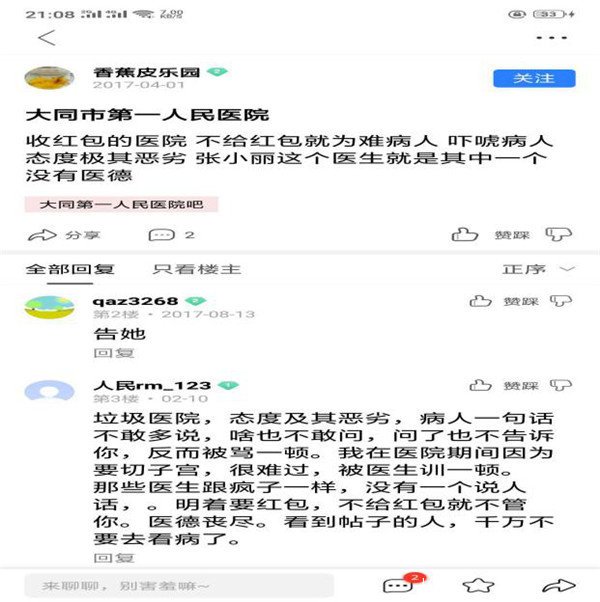The height and width of the screenshot is (602, 600).
Task: Follow 香蕉皮乐园 with the 关注 button
Action: click(534, 78)
